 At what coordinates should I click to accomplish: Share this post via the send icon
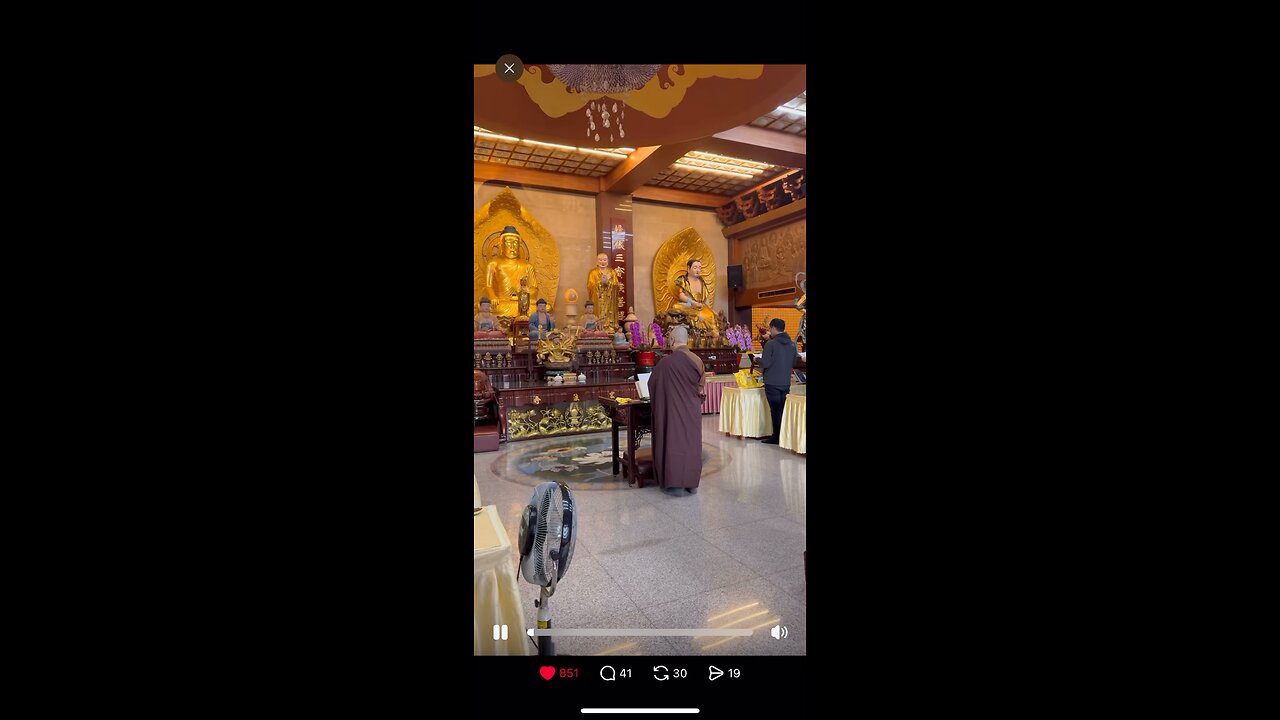pyautogui.click(x=716, y=673)
